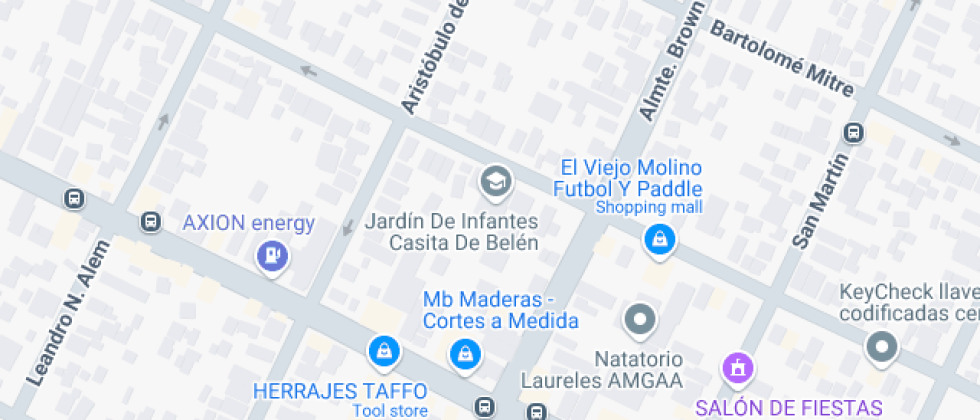Open the HERRAJES TAFFO tool store pin
Screen dimensions: 980x420
(383, 350)
